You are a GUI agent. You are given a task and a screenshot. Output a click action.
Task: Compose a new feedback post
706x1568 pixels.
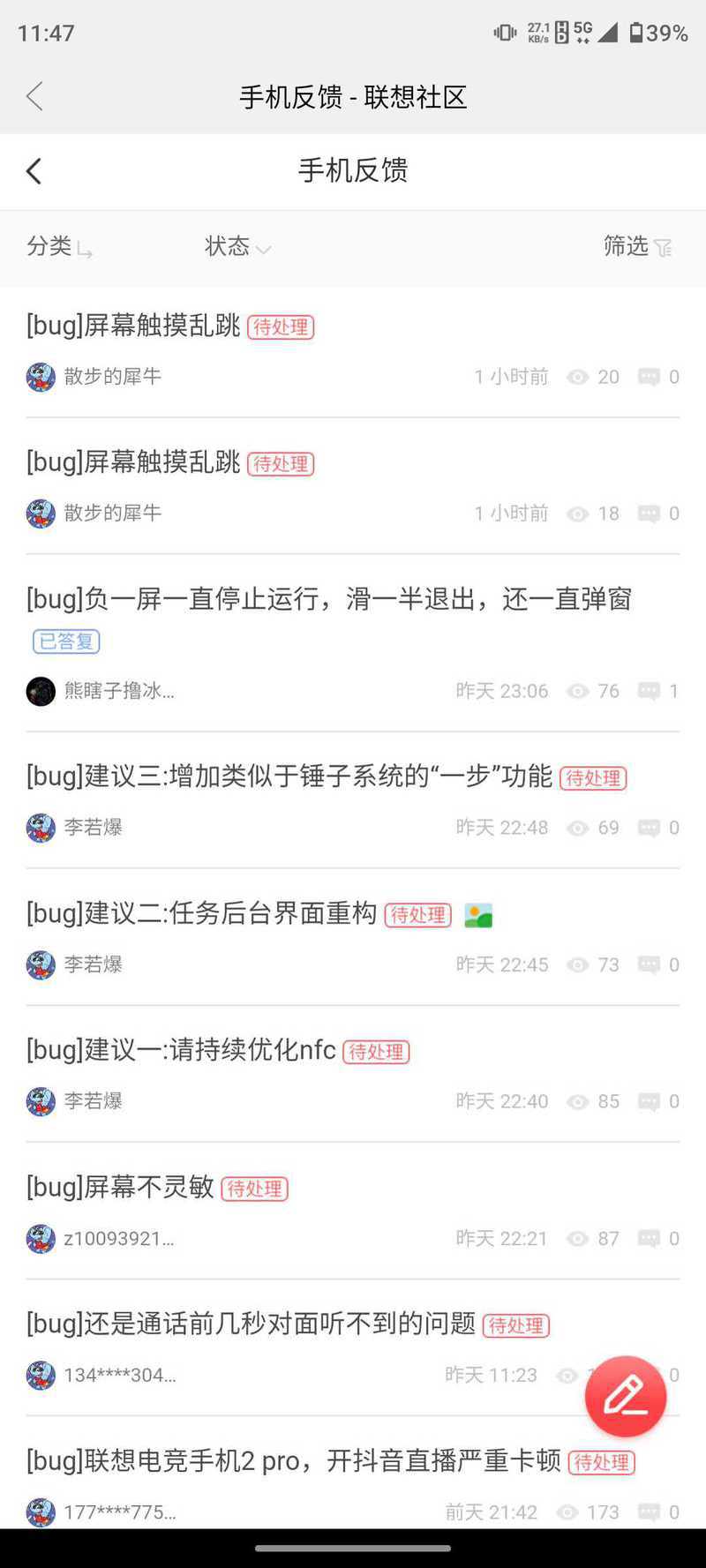pos(625,1396)
